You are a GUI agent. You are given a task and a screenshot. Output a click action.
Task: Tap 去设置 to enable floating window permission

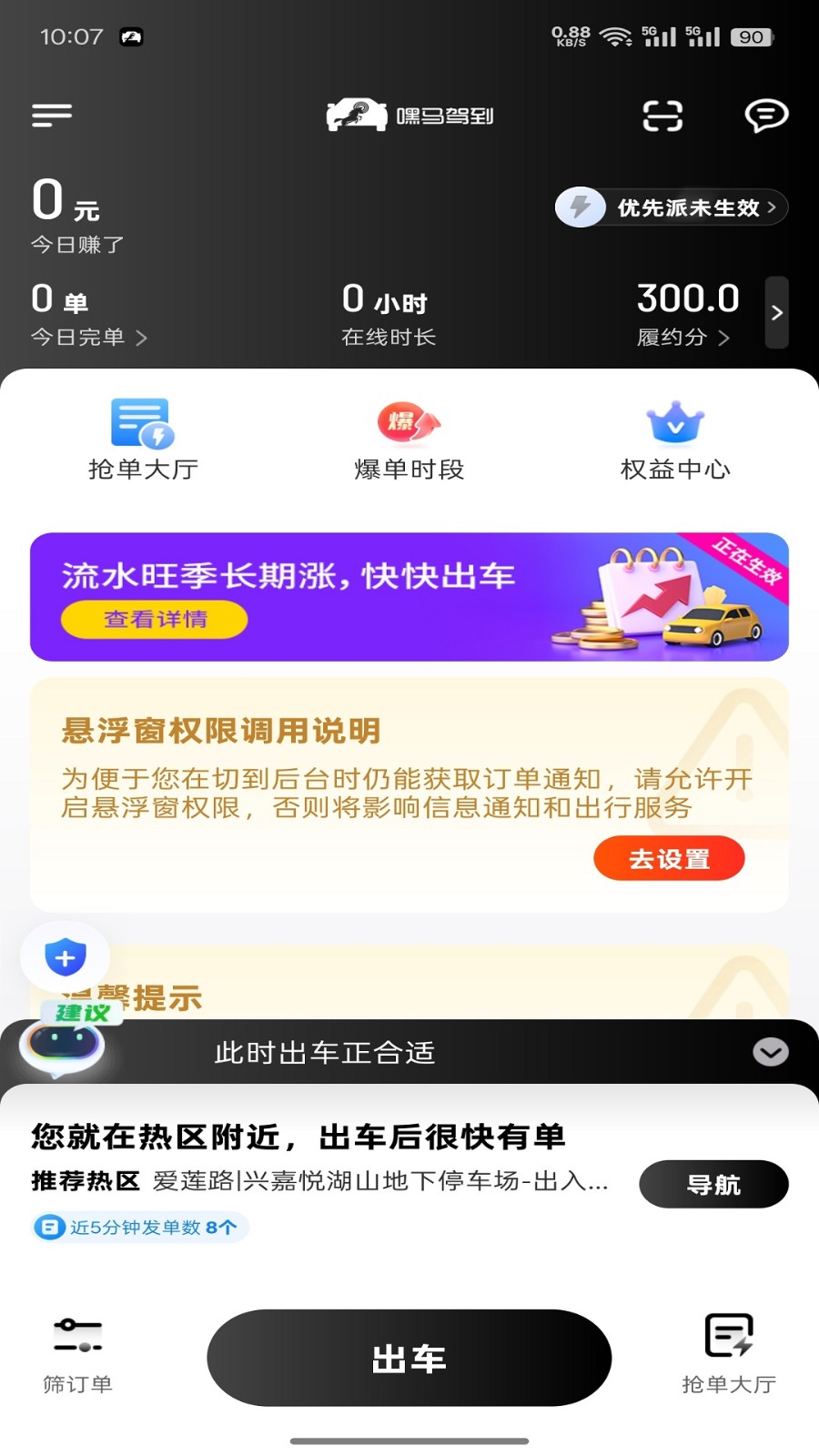coord(669,857)
